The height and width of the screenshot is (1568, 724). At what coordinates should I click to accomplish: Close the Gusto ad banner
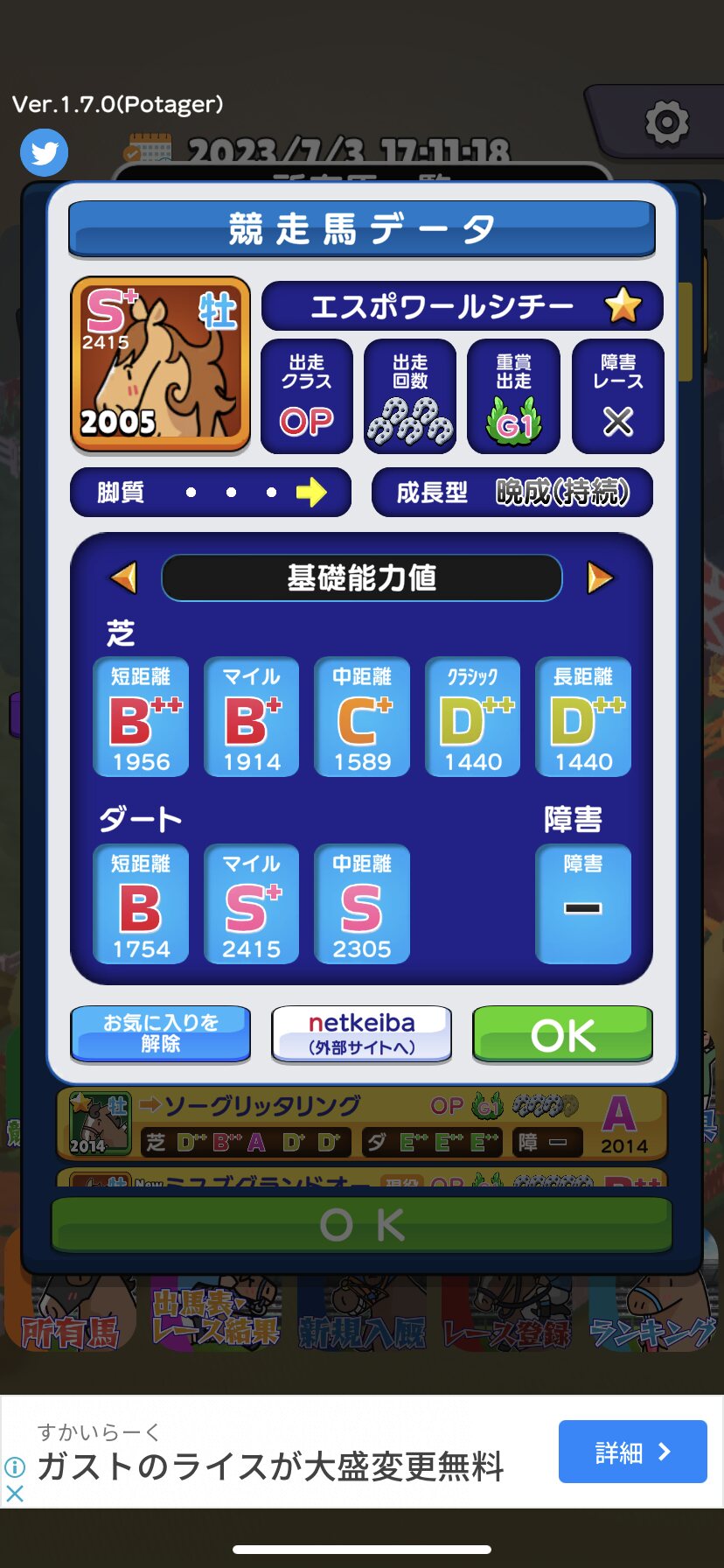point(14,1494)
